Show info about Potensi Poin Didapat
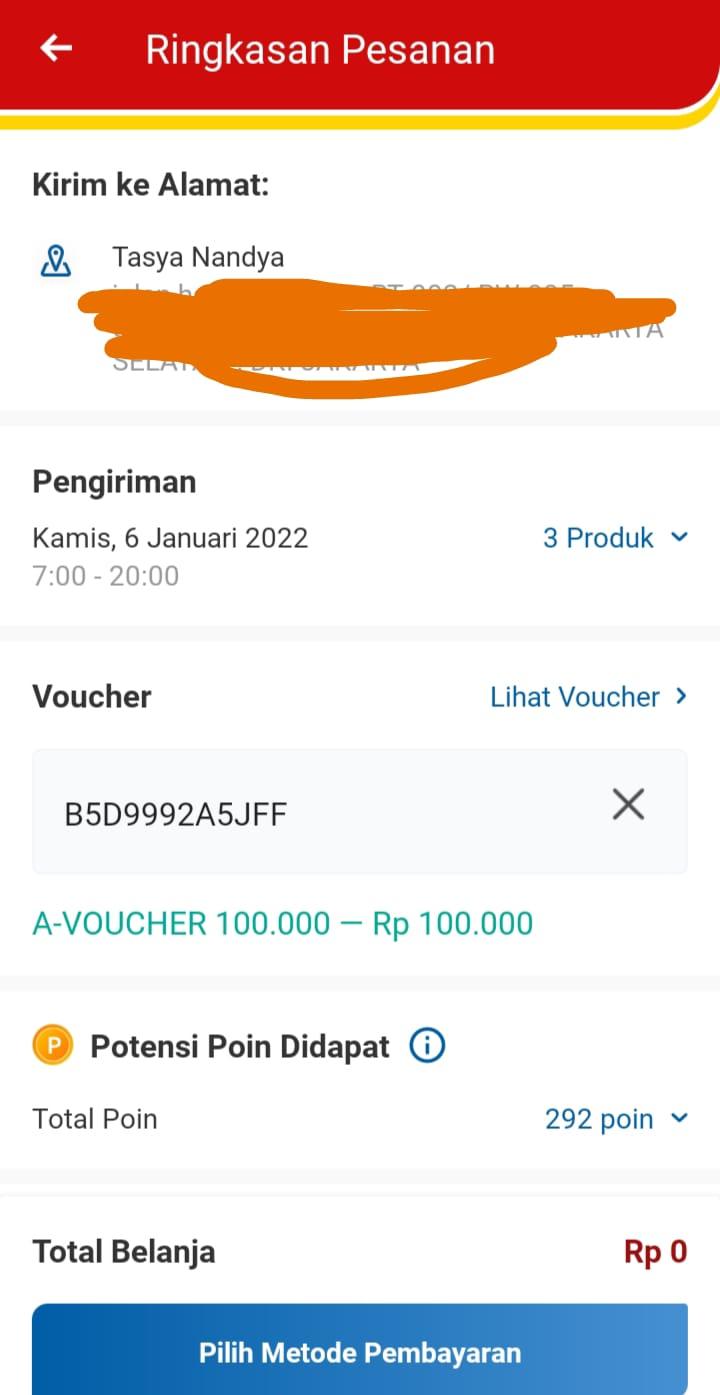 click(x=427, y=1047)
